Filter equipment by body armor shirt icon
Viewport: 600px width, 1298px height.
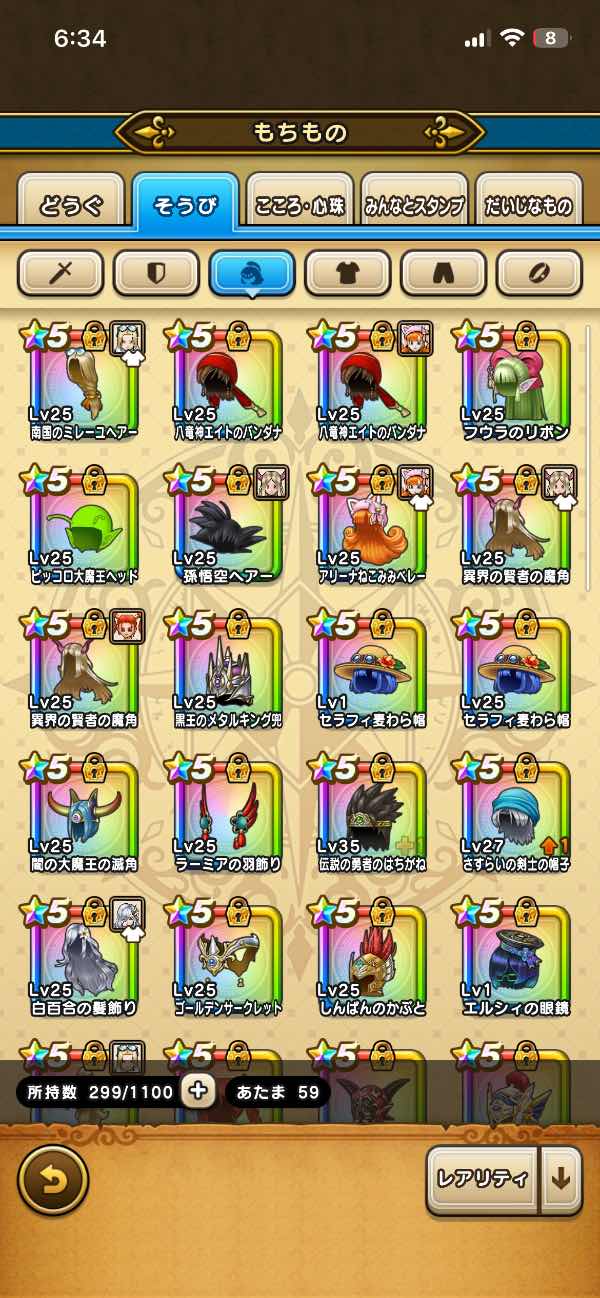point(347,272)
